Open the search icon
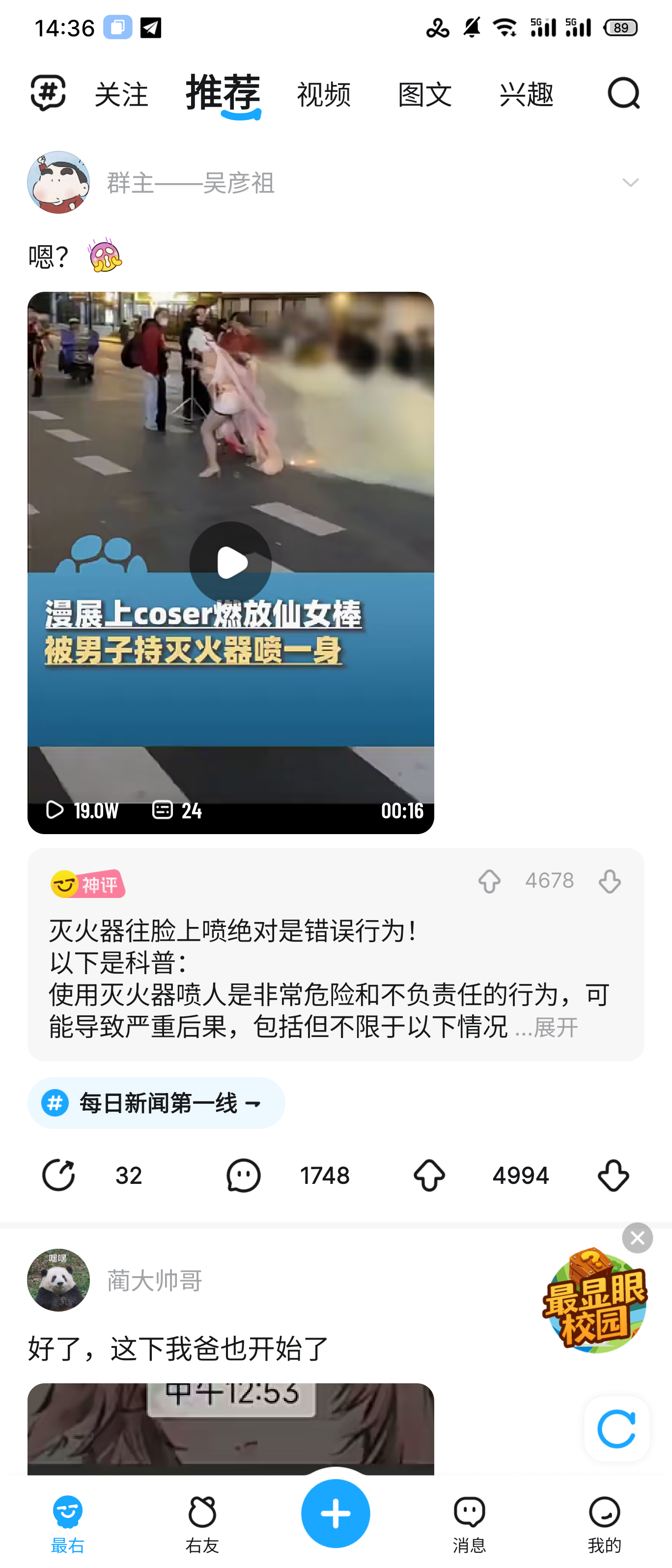This screenshot has height=1568, width=672. click(x=624, y=93)
